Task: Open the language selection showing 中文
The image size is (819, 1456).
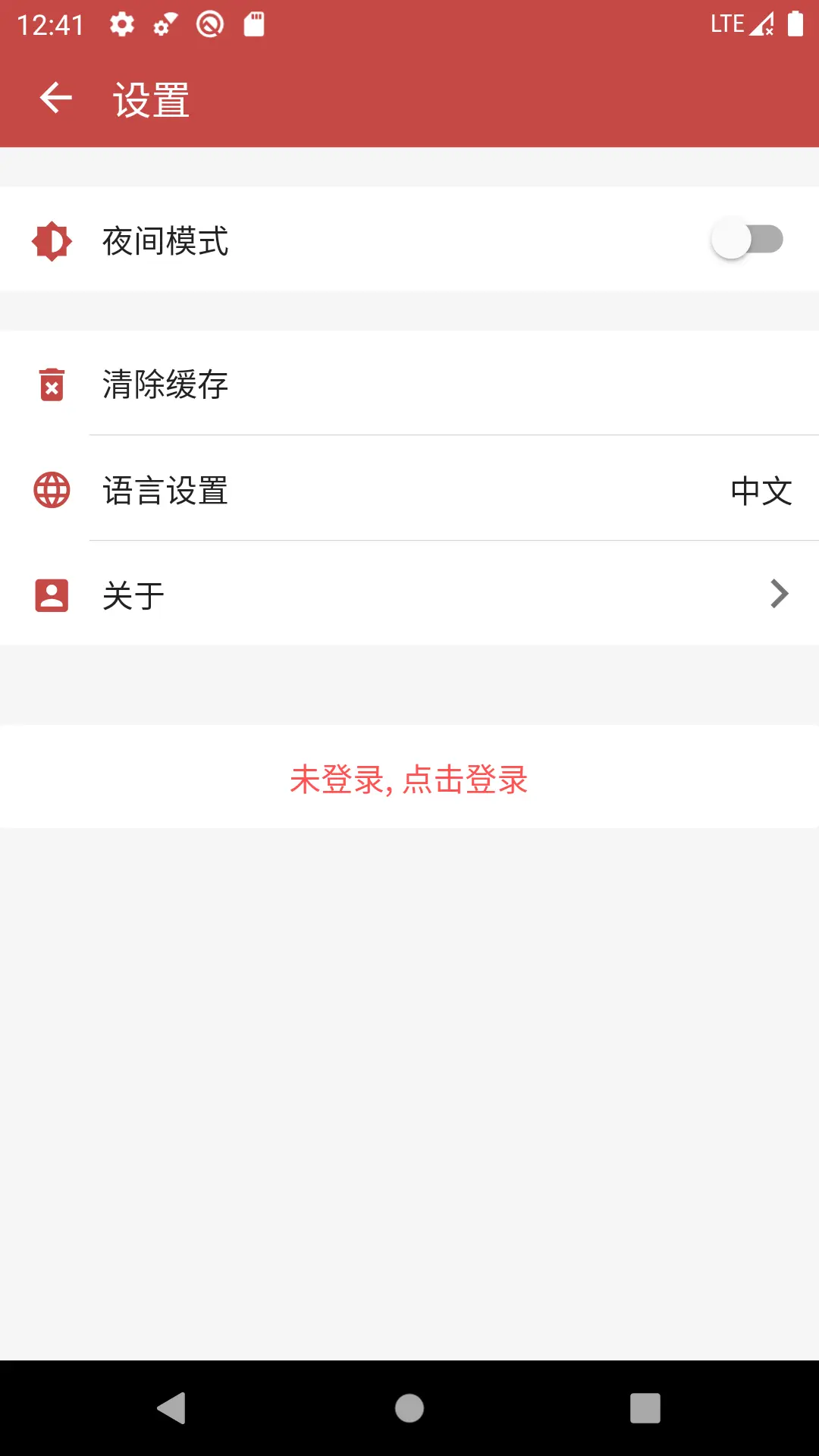Action: (761, 490)
